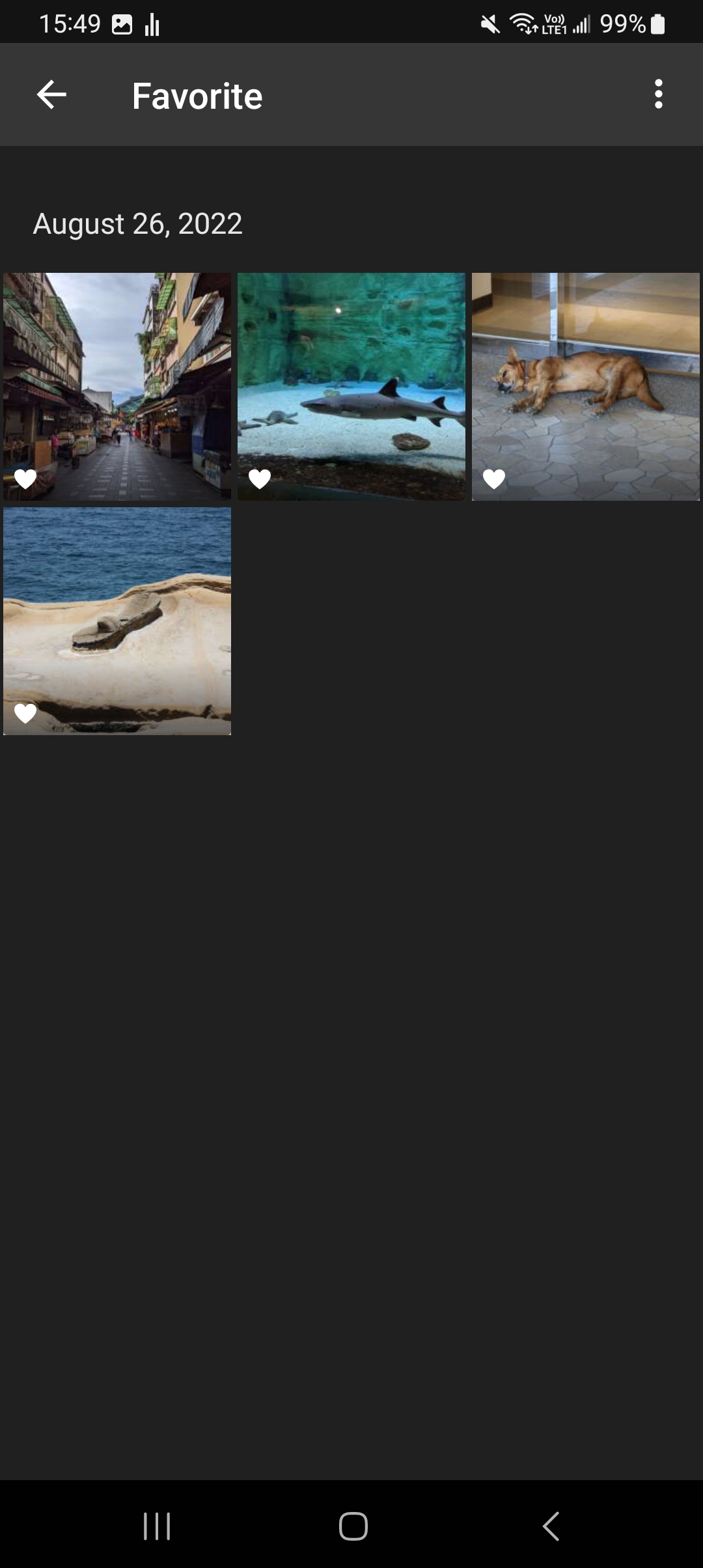Open the sleeping dog photo

coord(585,386)
